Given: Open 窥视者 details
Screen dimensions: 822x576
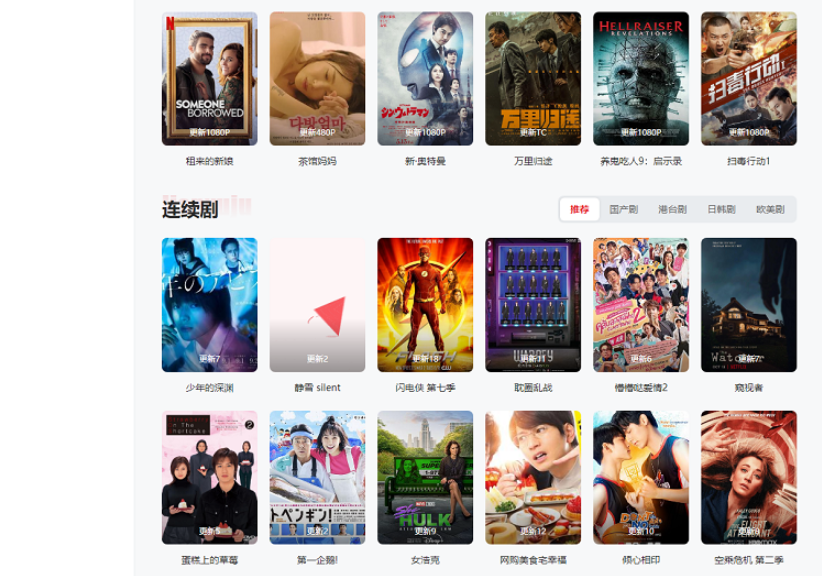Looking at the screenshot, I should point(749,305).
